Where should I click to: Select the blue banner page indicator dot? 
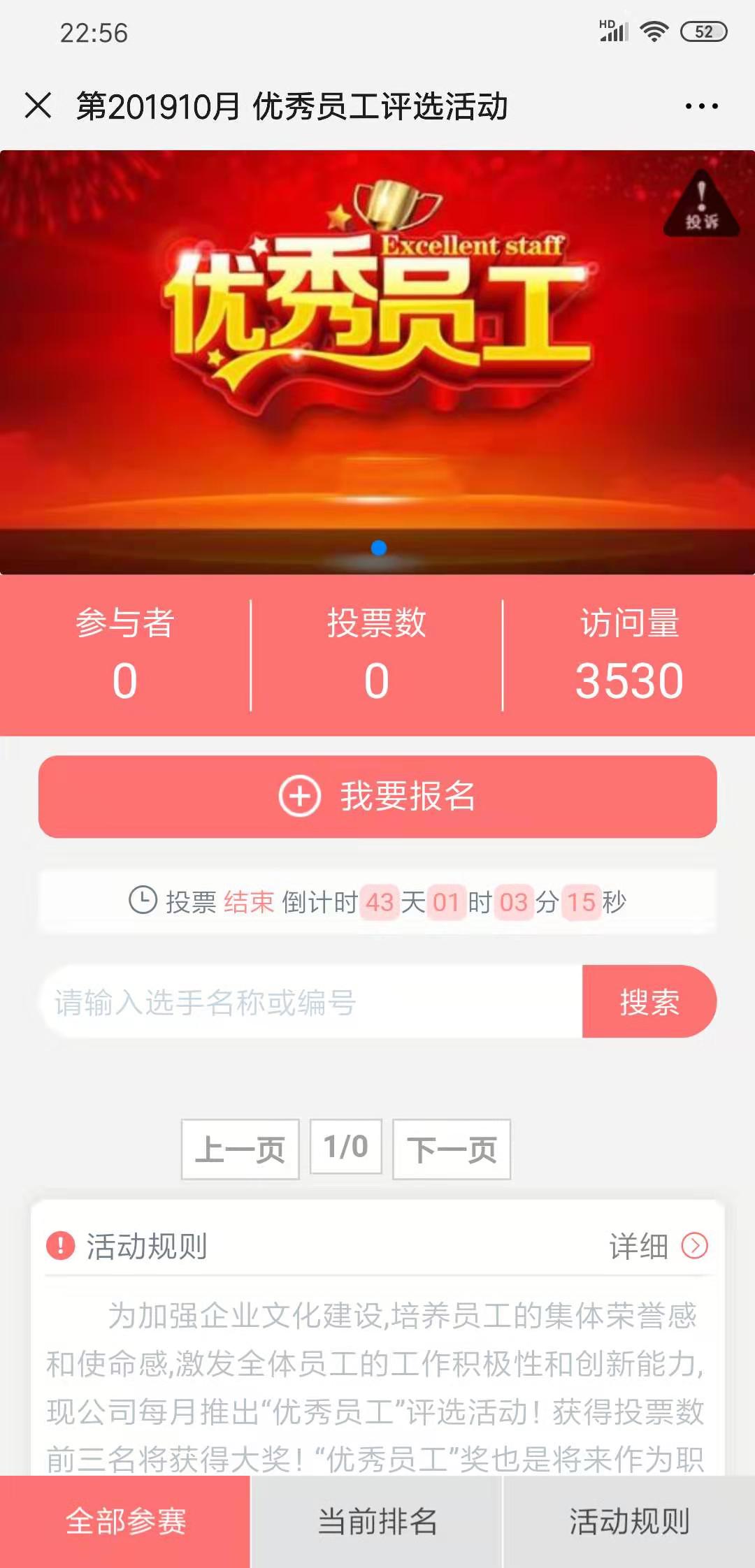click(379, 548)
